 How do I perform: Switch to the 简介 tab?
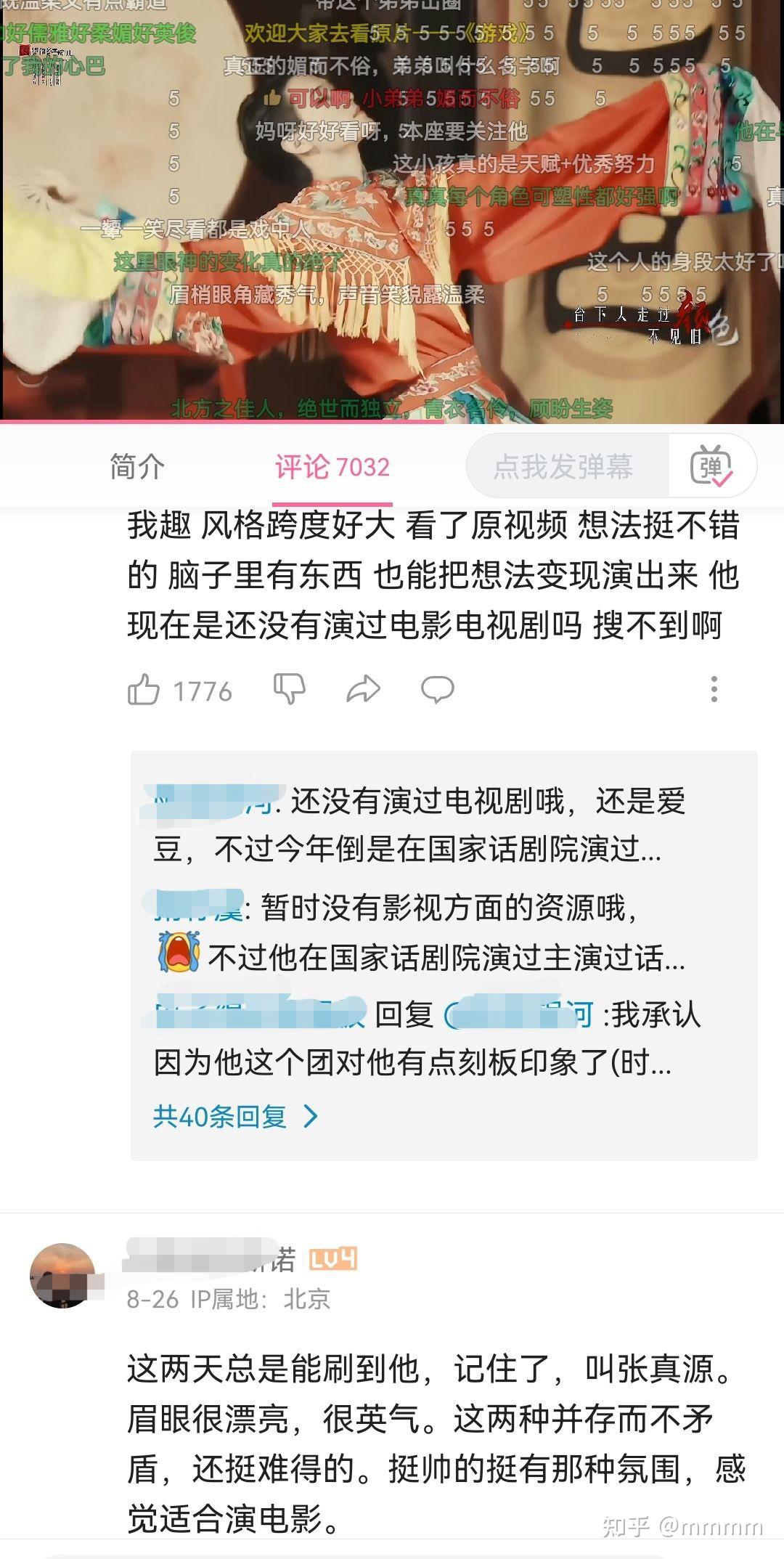pos(136,466)
